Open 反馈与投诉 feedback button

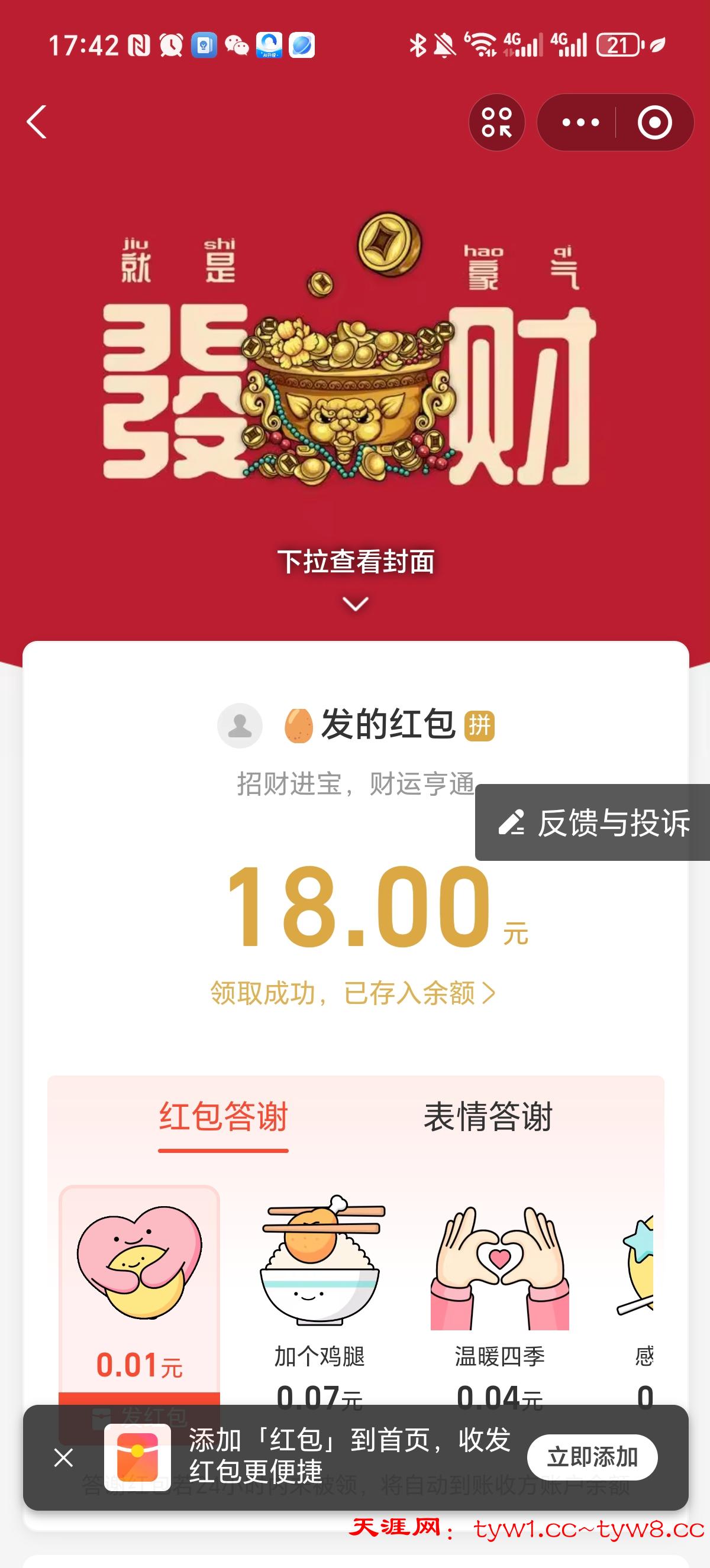pyautogui.click(x=593, y=822)
